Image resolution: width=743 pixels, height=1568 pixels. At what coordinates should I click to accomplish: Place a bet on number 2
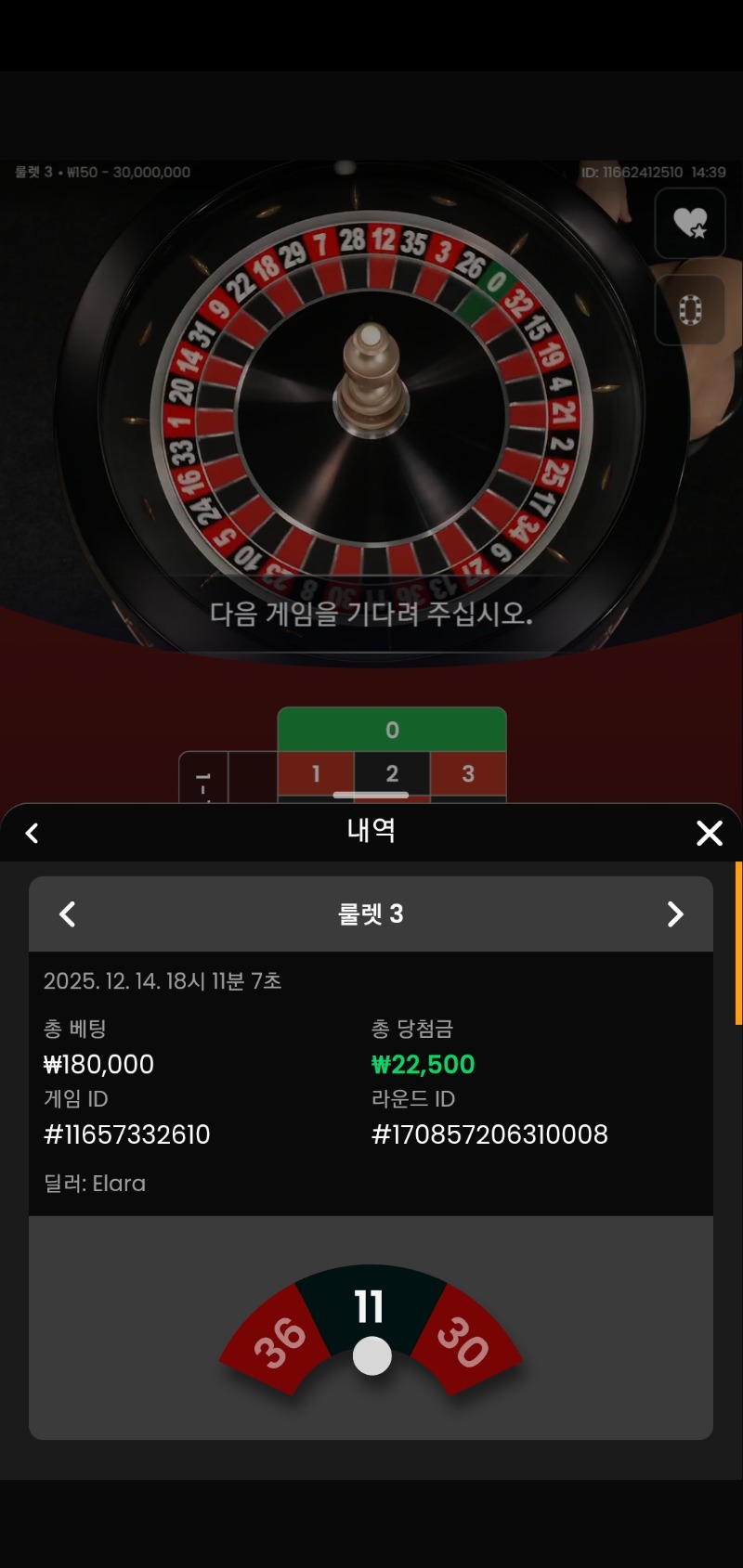click(x=392, y=773)
